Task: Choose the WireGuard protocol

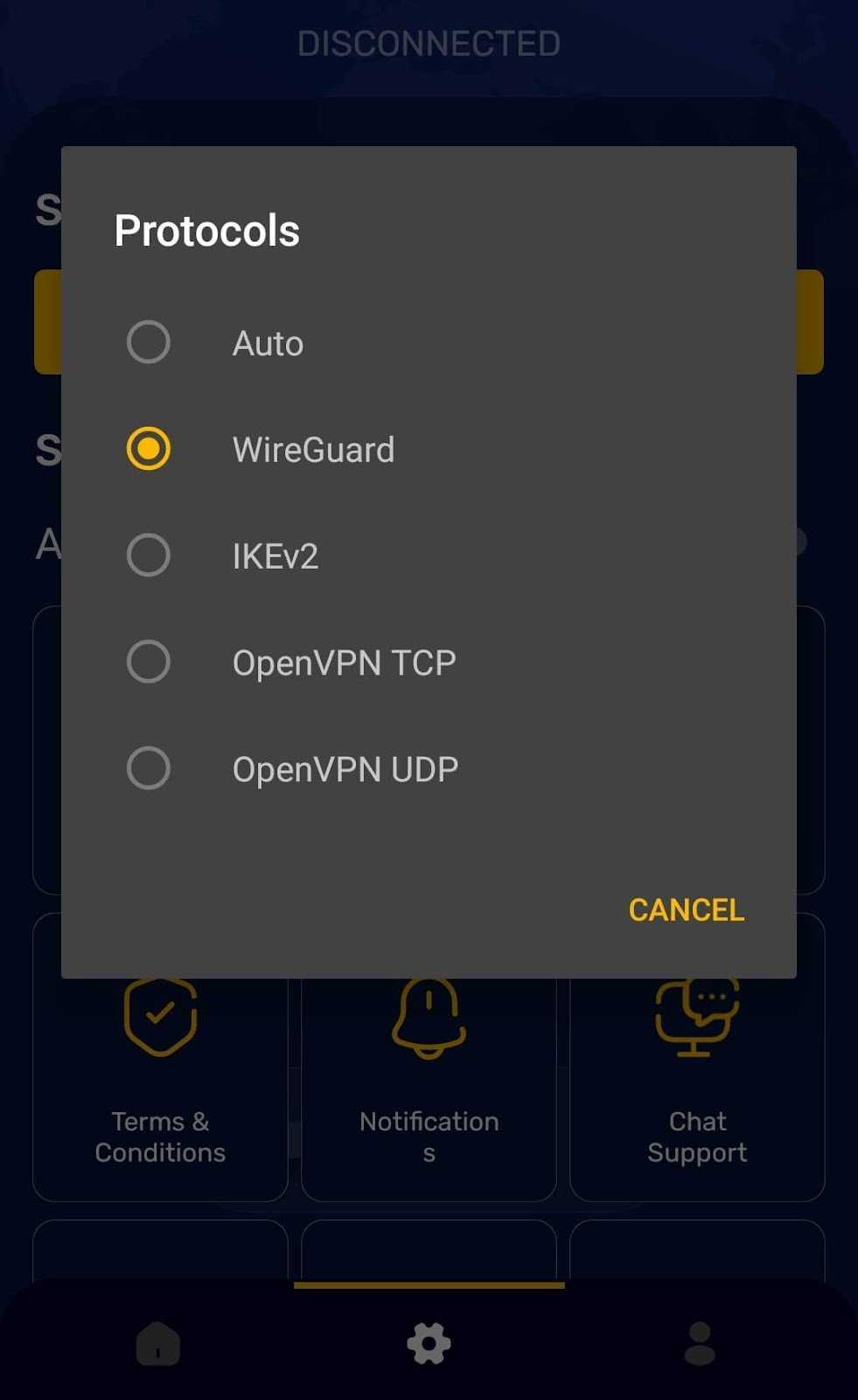Action: (429, 449)
